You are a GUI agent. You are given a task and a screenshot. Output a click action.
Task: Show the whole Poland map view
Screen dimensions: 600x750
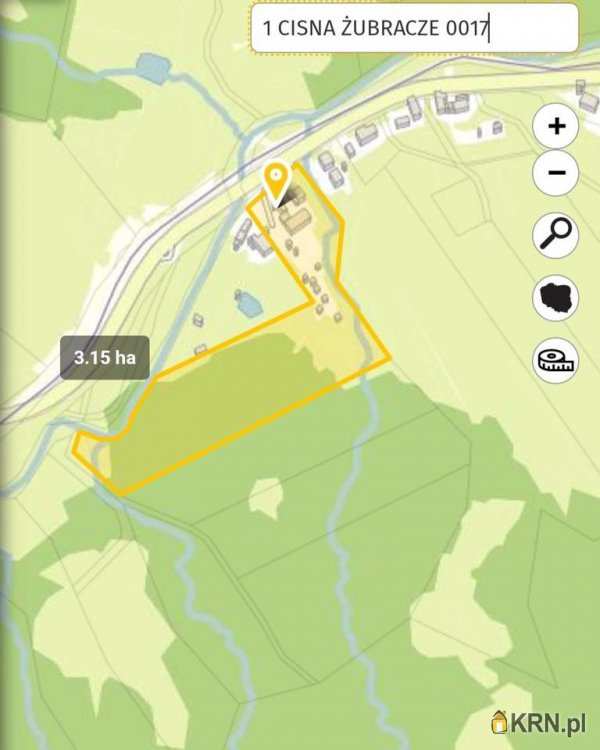pos(556,297)
